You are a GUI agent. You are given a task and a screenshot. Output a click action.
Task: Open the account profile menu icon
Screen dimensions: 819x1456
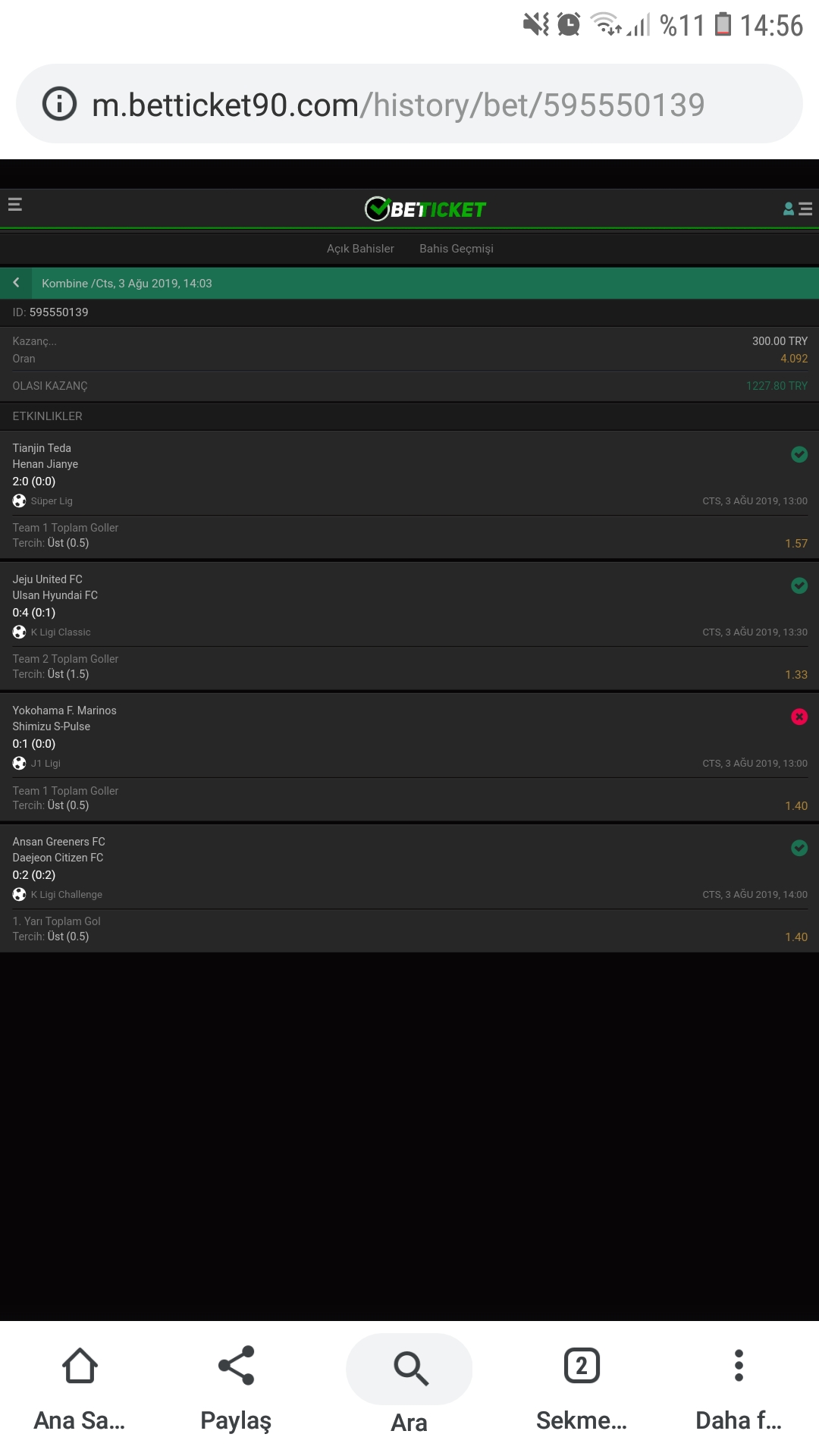coord(797,209)
